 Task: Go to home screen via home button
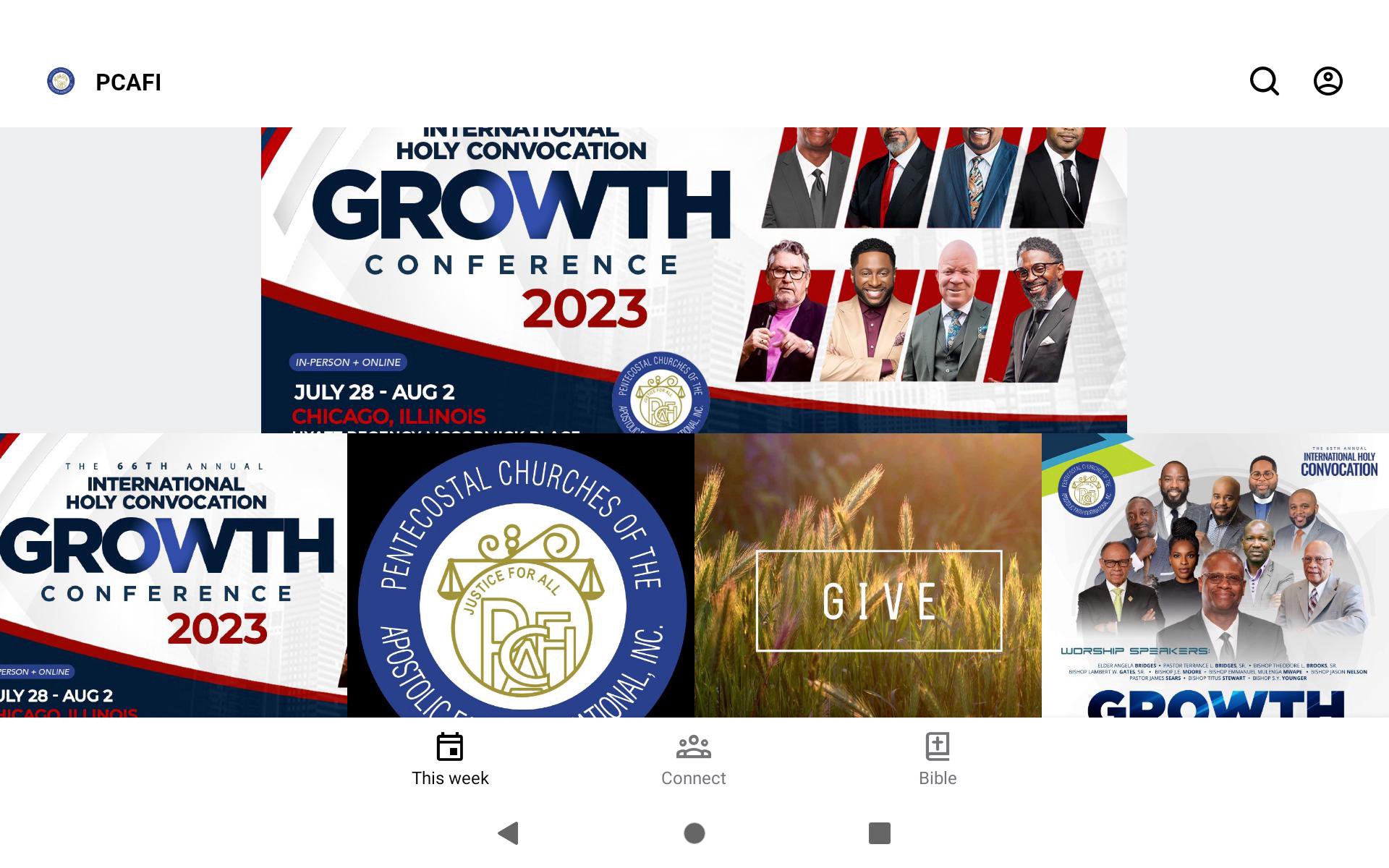pos(694,833)
